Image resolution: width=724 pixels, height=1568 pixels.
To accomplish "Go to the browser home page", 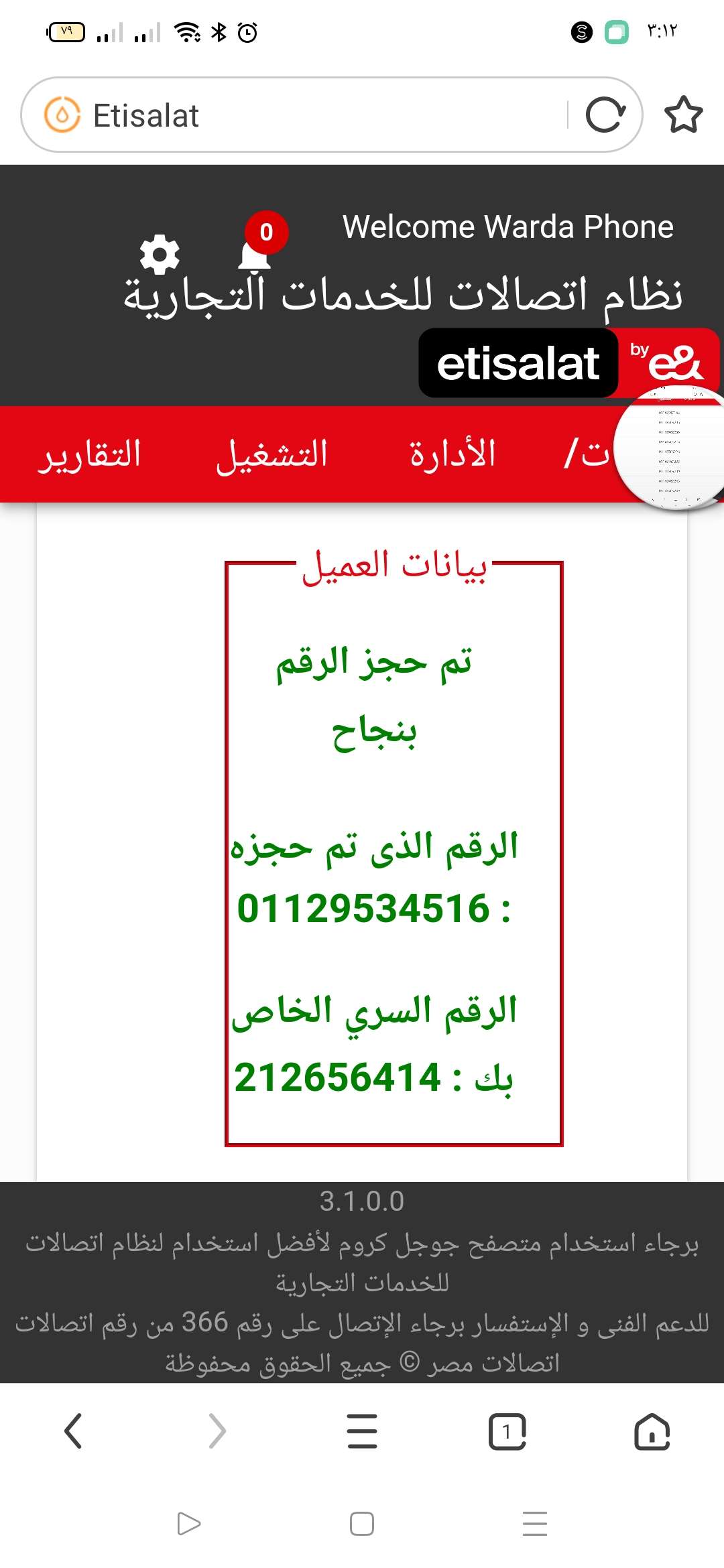I will pos(652,1431).
